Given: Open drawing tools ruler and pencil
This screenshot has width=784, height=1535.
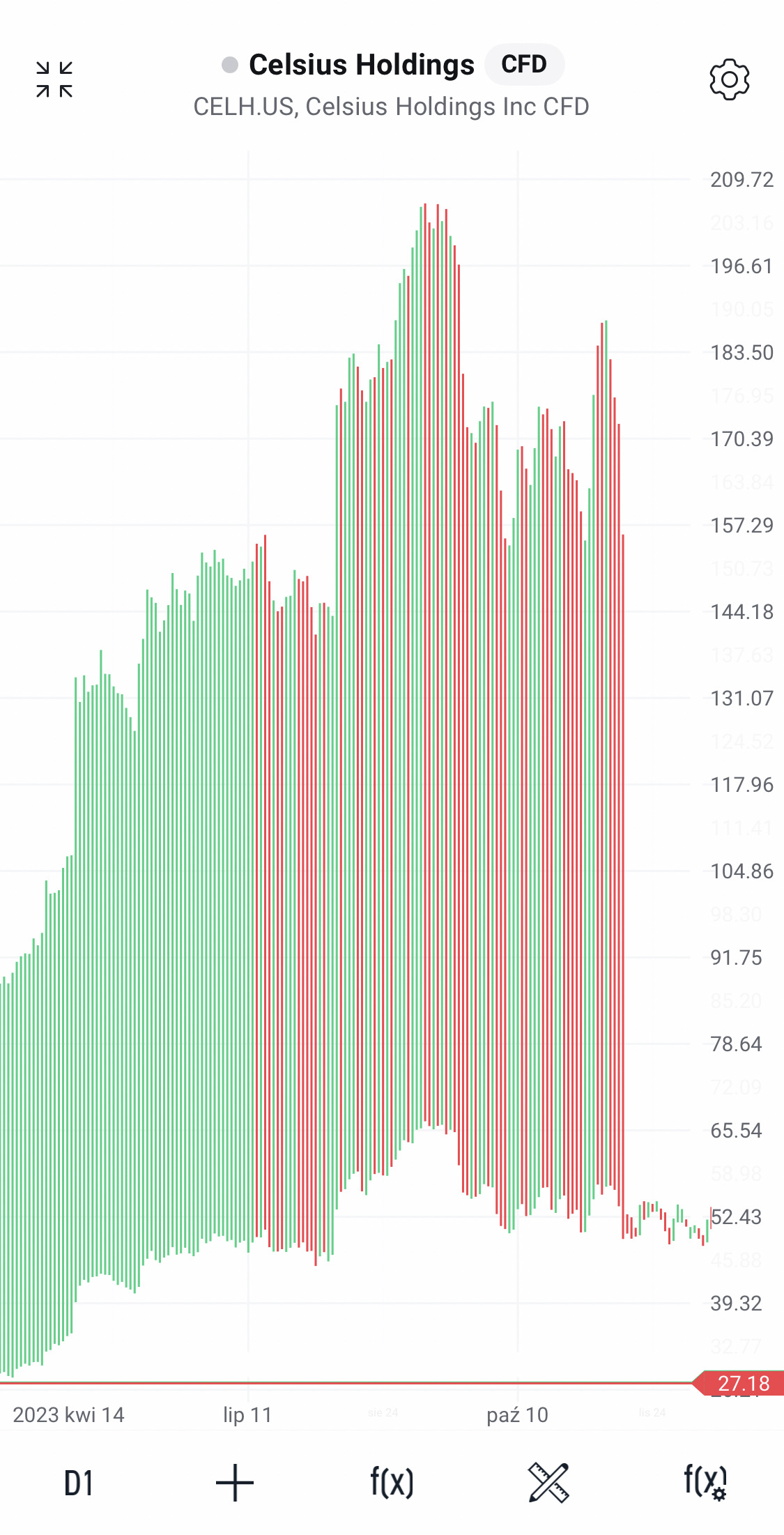Looking at the screenshot, I should [x=548, y=1483].
